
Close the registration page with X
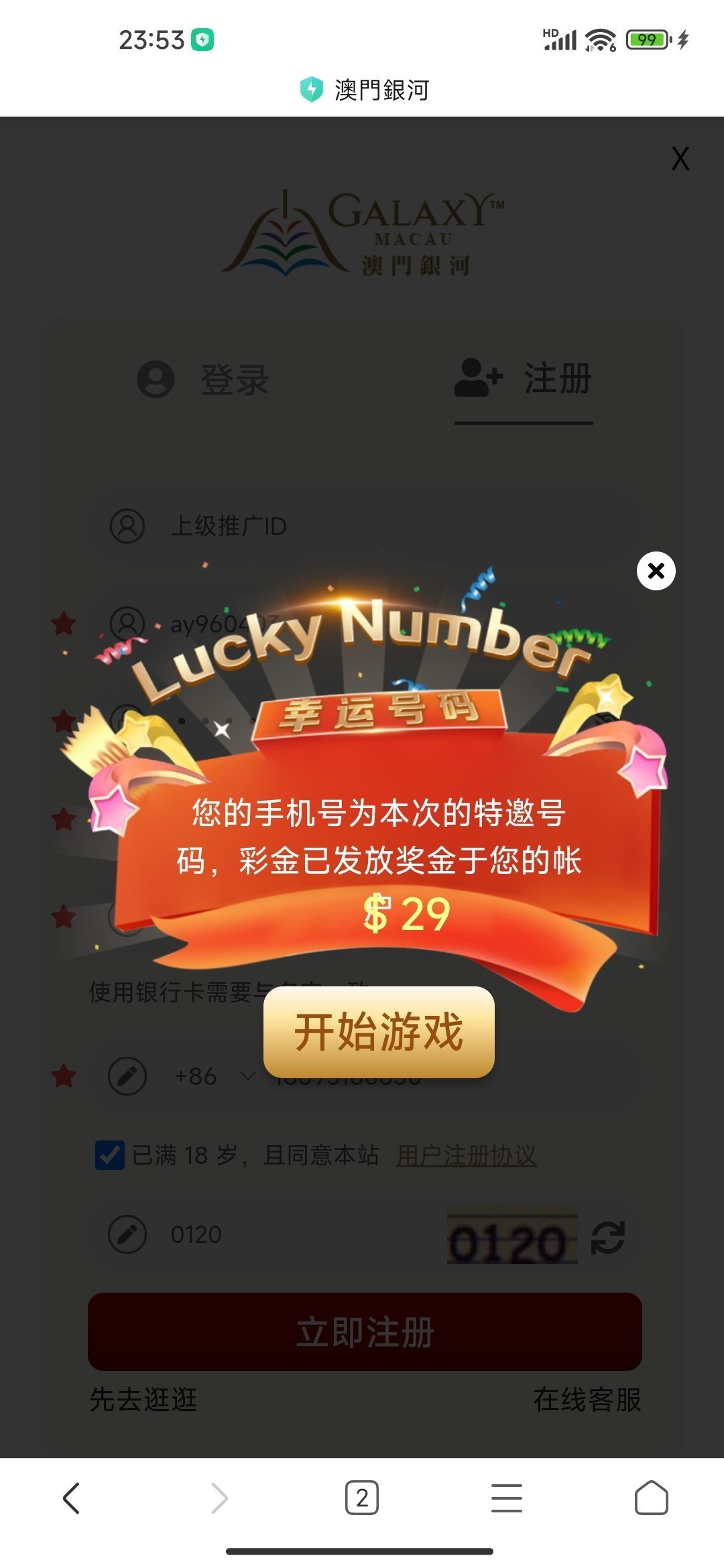click(x=680, y=159)
